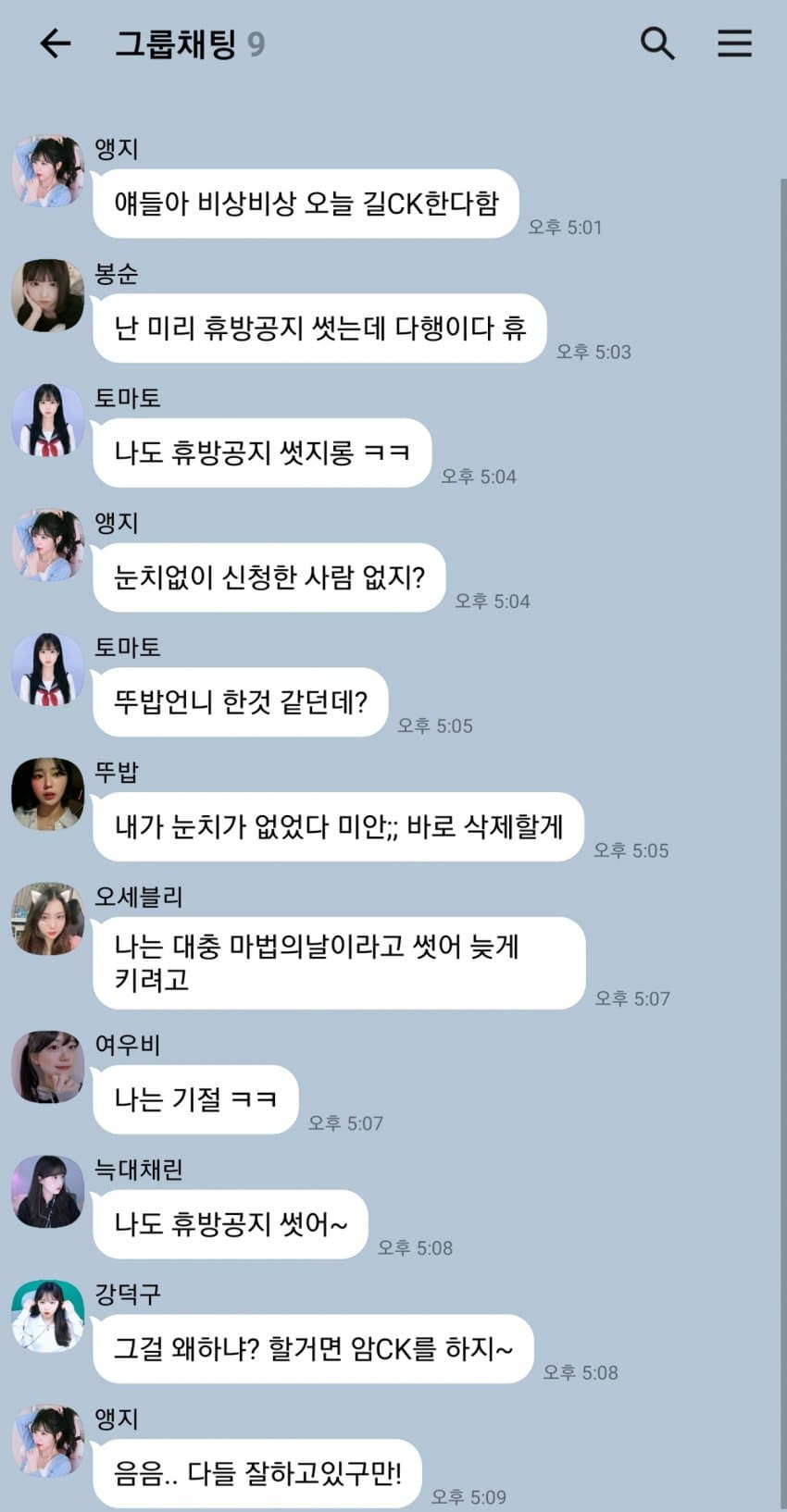Open 토마토's avatar beside 나도 휴방공지 message
The width and height of the screenshot is (787, 1512).
[48, 420]
